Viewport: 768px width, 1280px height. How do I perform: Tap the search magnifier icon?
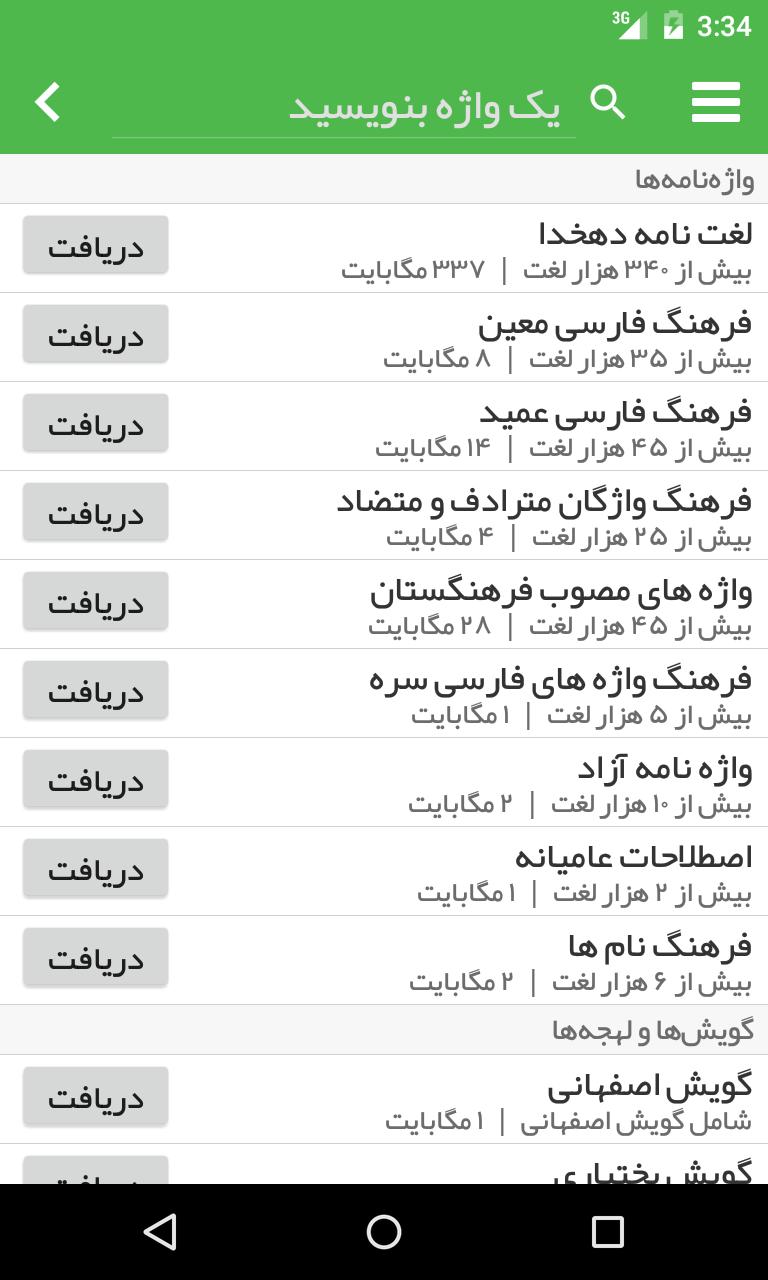(607, 102)
